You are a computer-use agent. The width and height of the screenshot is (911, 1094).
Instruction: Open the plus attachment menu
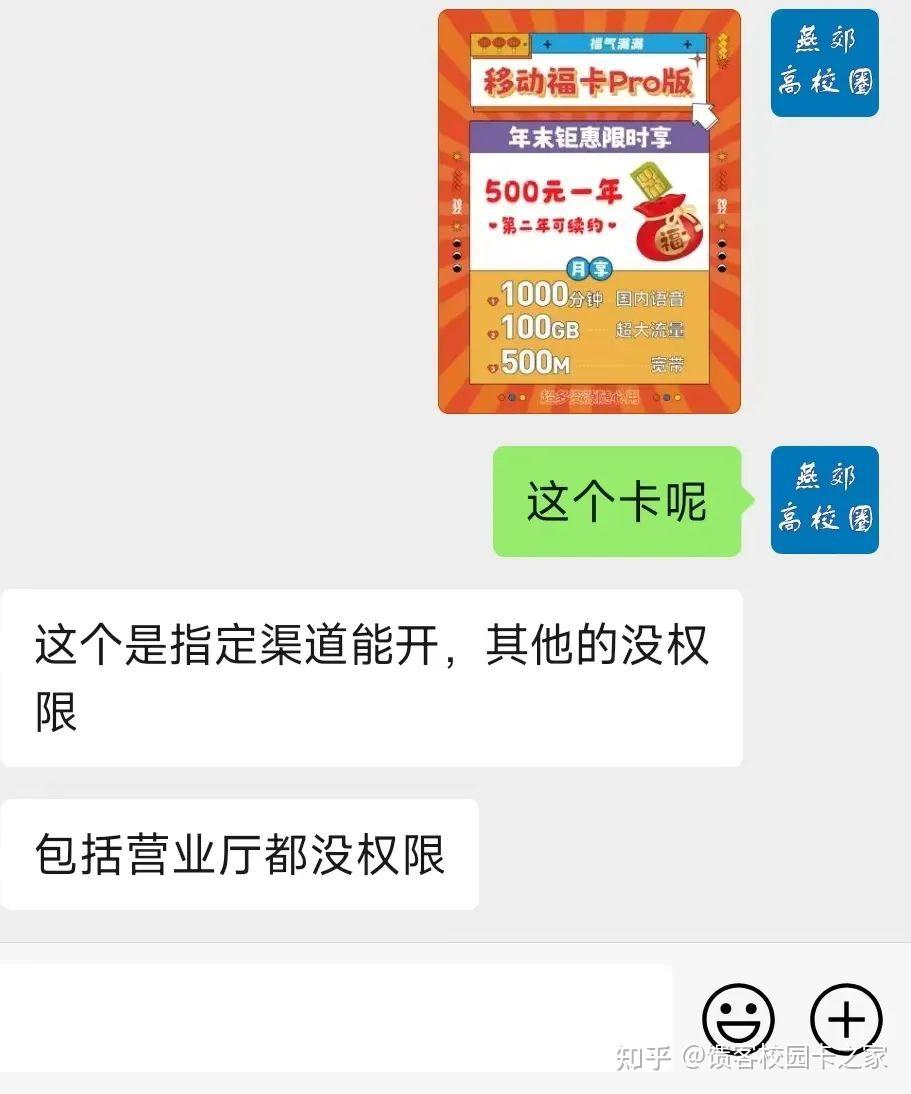(x=846, y=1020)
